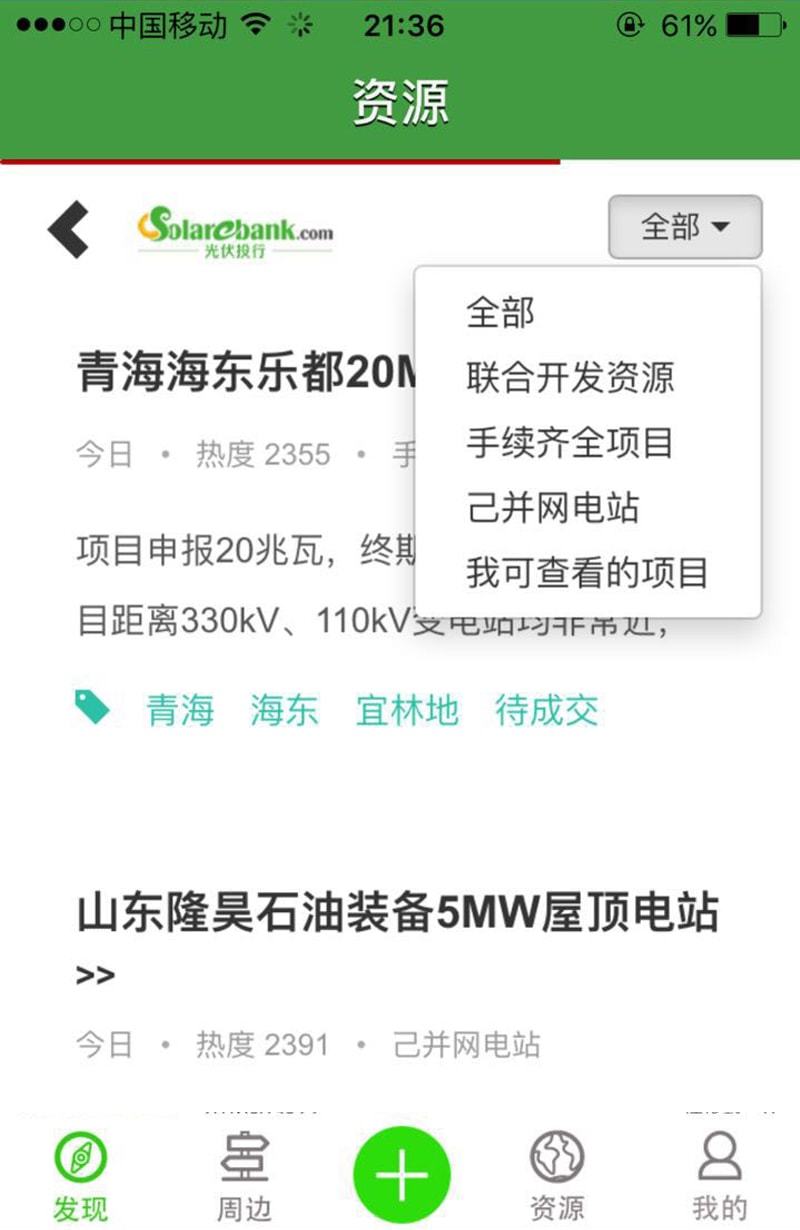The image size is (800, 1230).
Task: Select 我可查看的项目 from the menu
Action: tap(587, 573)
